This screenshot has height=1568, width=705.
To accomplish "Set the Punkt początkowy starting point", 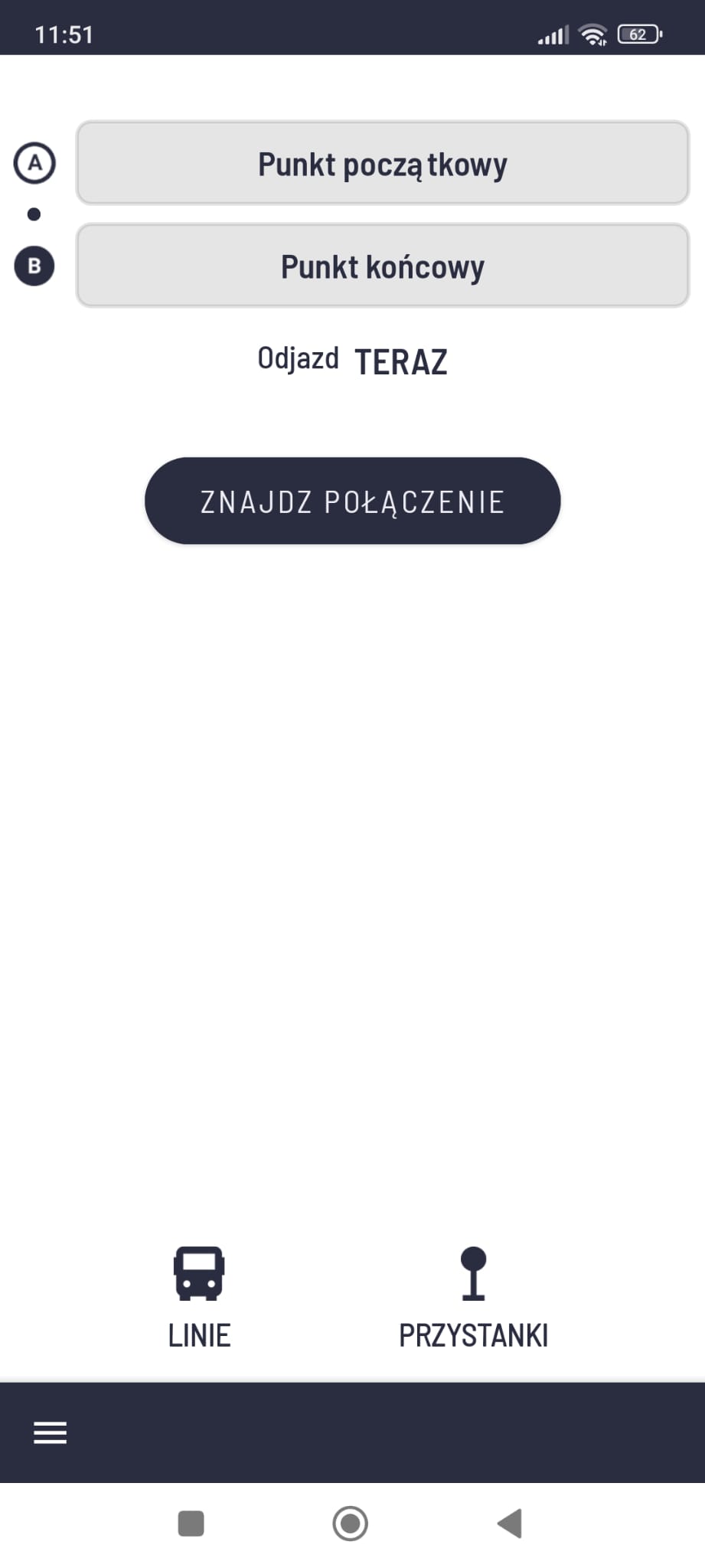I will 382,164.
